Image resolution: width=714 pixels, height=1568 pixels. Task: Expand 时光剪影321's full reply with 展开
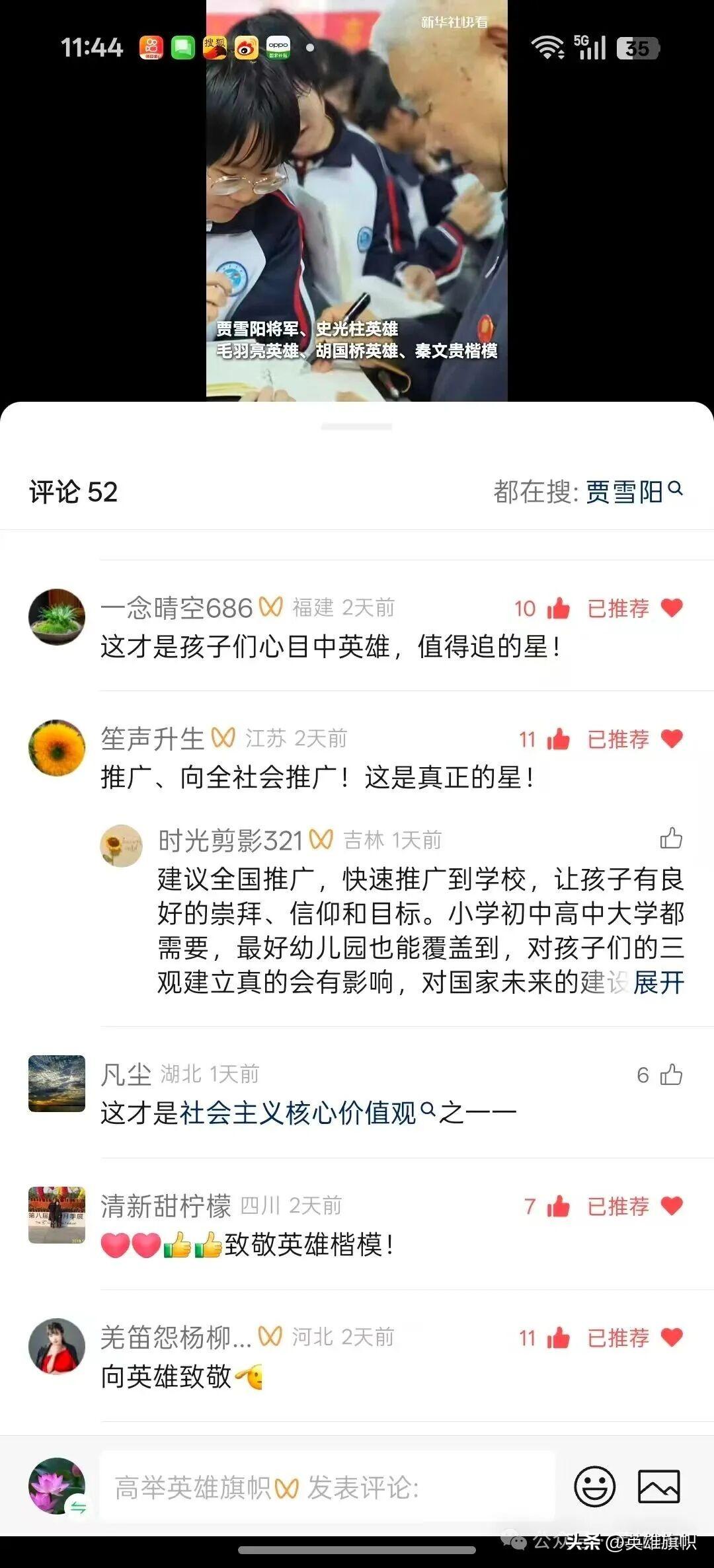pos(658,983)
